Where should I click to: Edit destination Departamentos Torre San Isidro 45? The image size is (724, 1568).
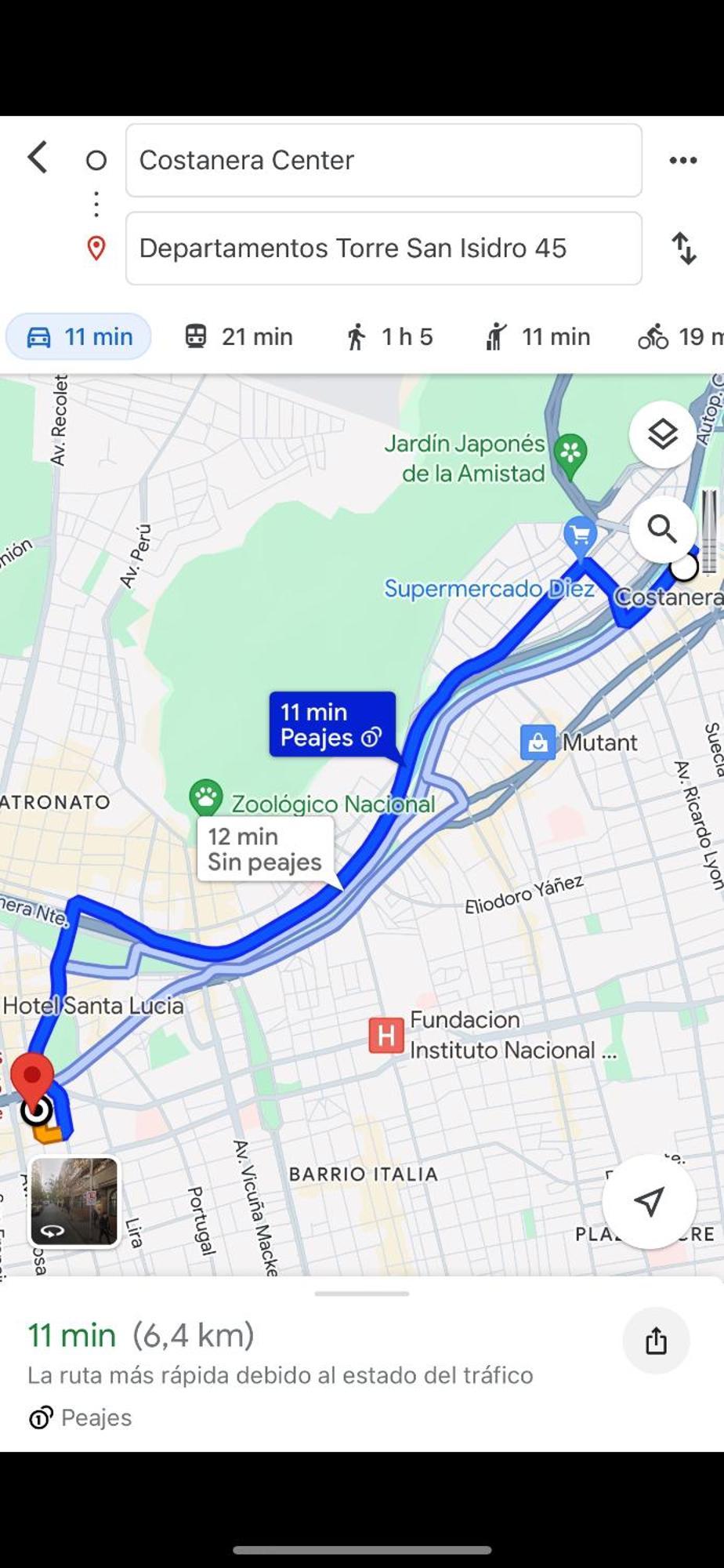tap(383, 248)
